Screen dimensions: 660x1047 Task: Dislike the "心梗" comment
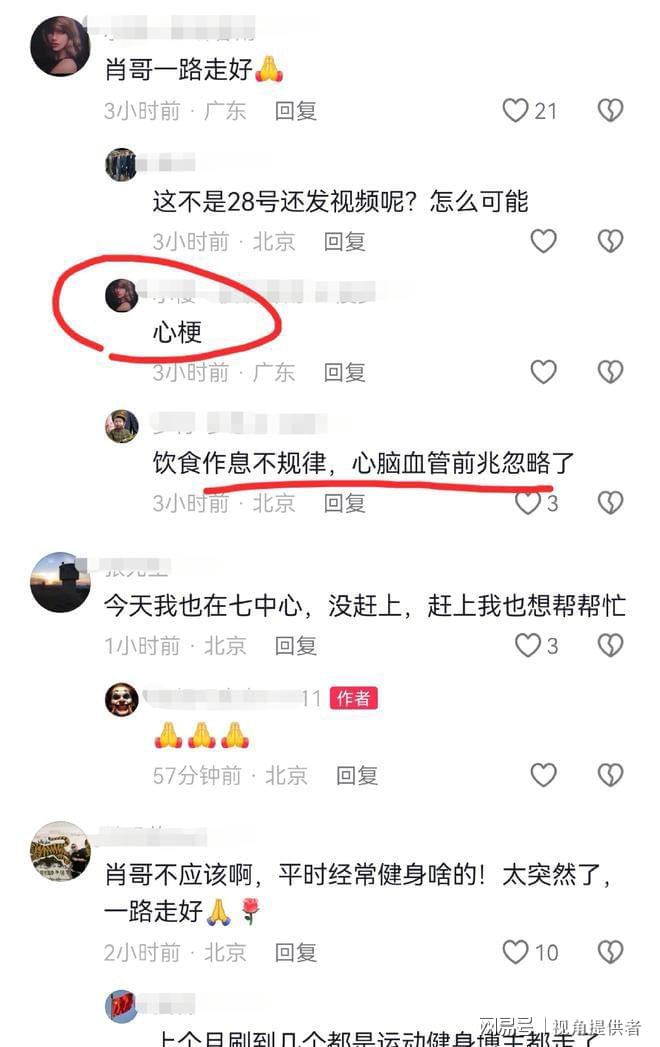(610, 372)
